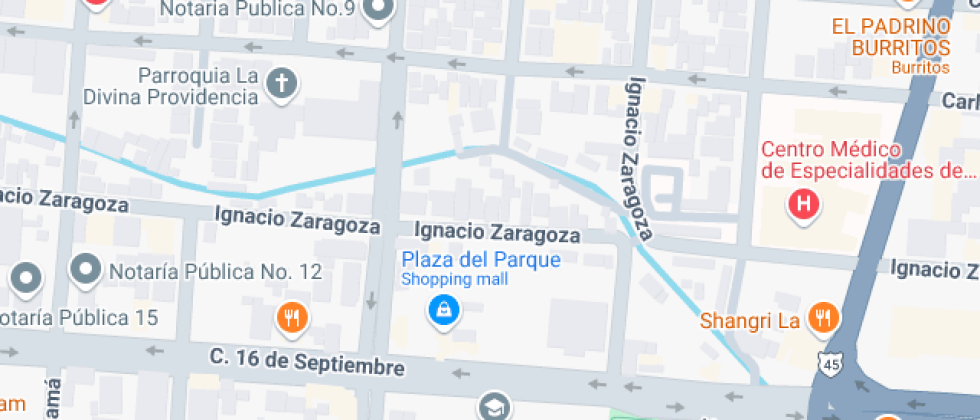Select the school marker below C. 16 de Septiembre
980x420 pixels.
tap(494, 408)
